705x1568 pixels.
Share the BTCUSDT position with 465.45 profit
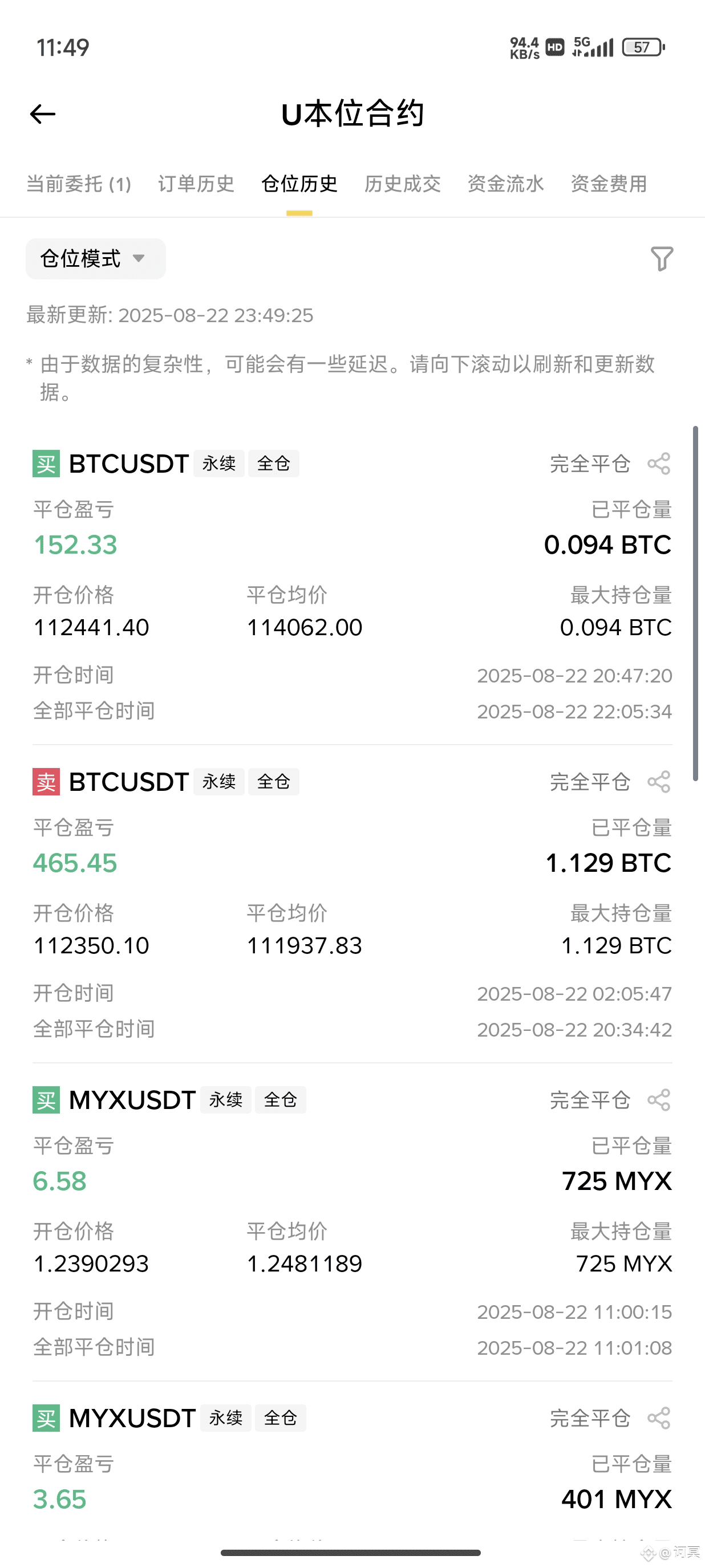click(x=659, y=782)
